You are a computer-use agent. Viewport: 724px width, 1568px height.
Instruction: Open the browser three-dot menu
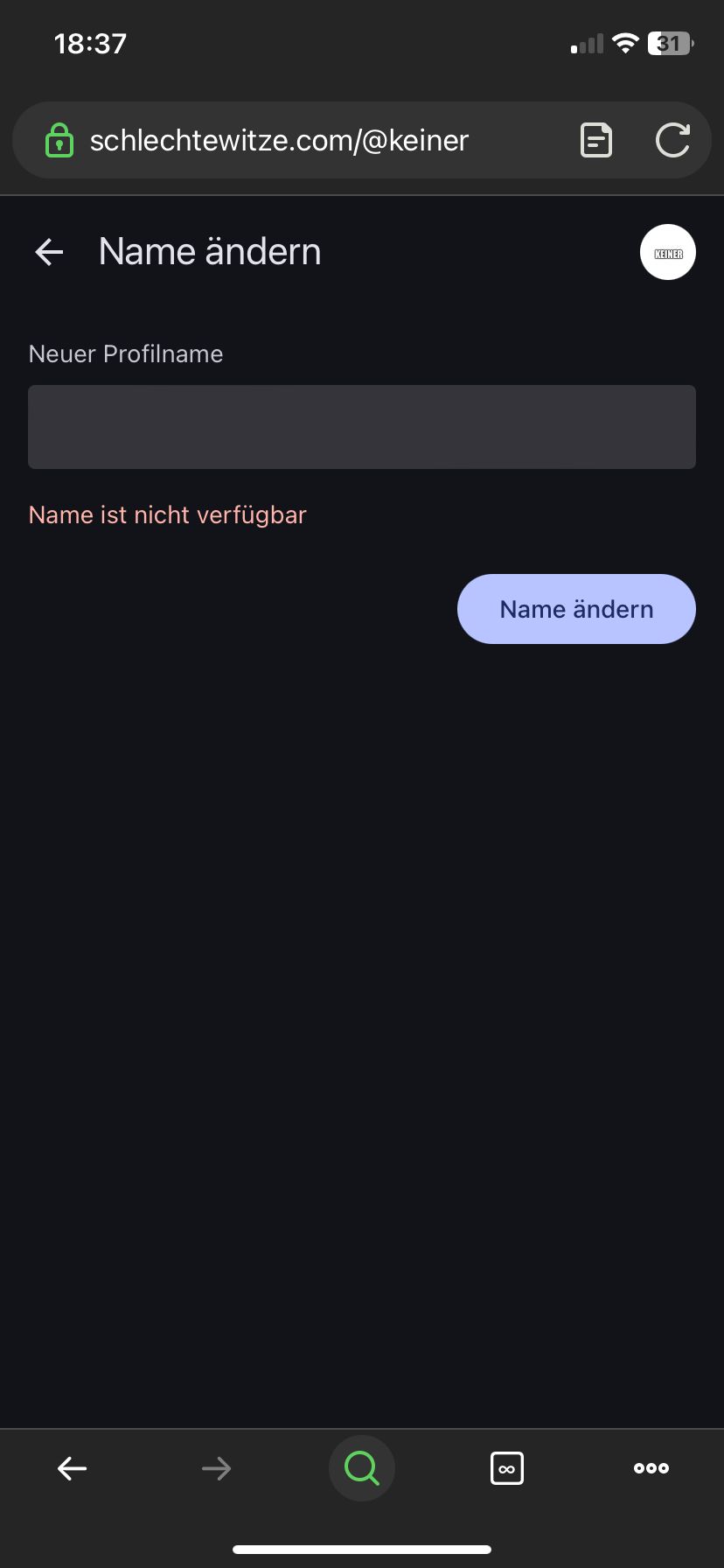pos(651,1468)
